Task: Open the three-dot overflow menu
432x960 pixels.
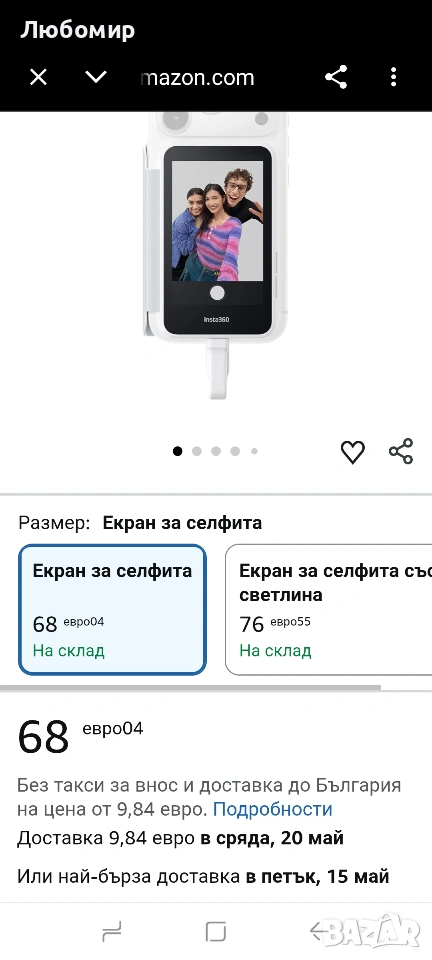Action: coord(393,77)
